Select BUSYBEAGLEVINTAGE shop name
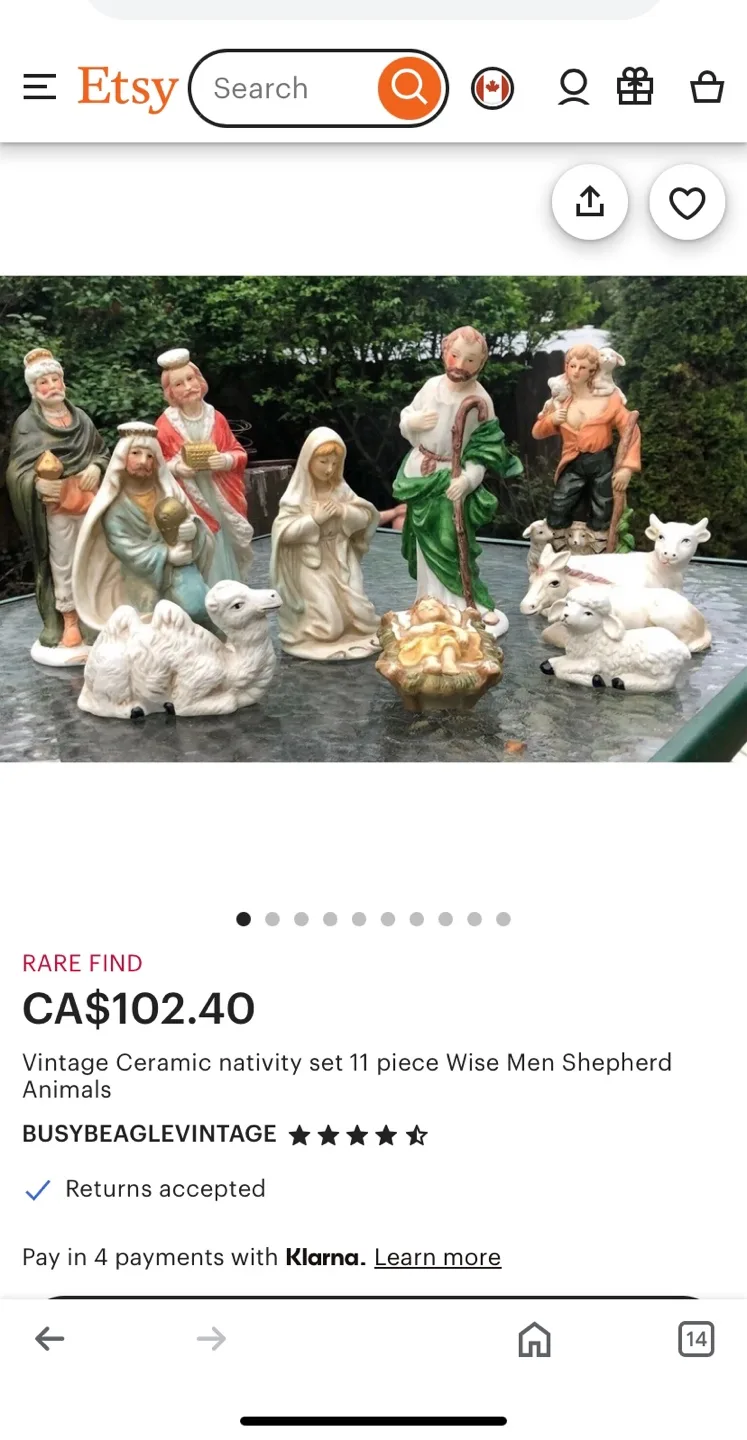 tap(148, 1134)
